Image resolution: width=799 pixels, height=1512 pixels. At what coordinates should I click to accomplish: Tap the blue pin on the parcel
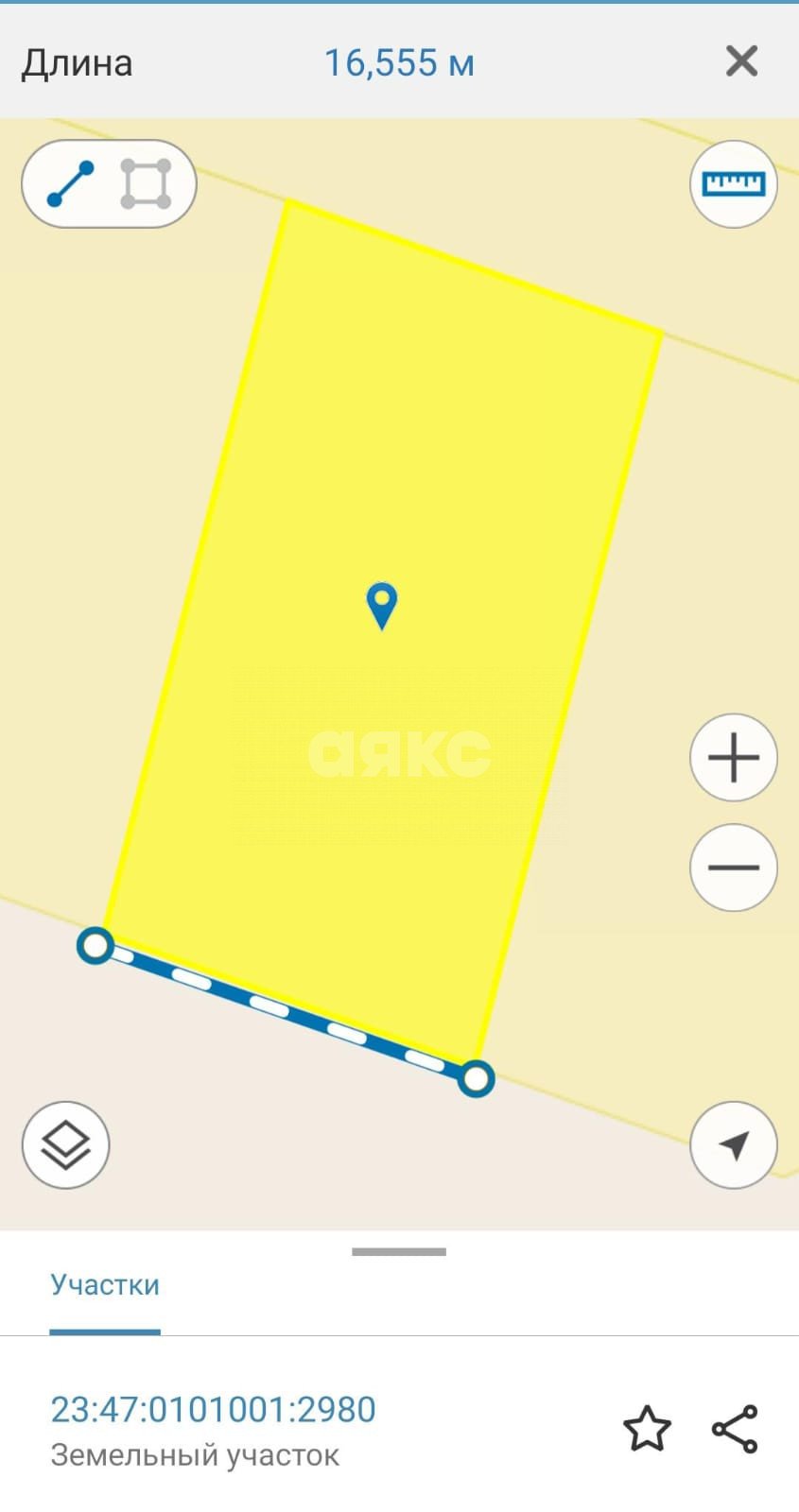[381, 604]
